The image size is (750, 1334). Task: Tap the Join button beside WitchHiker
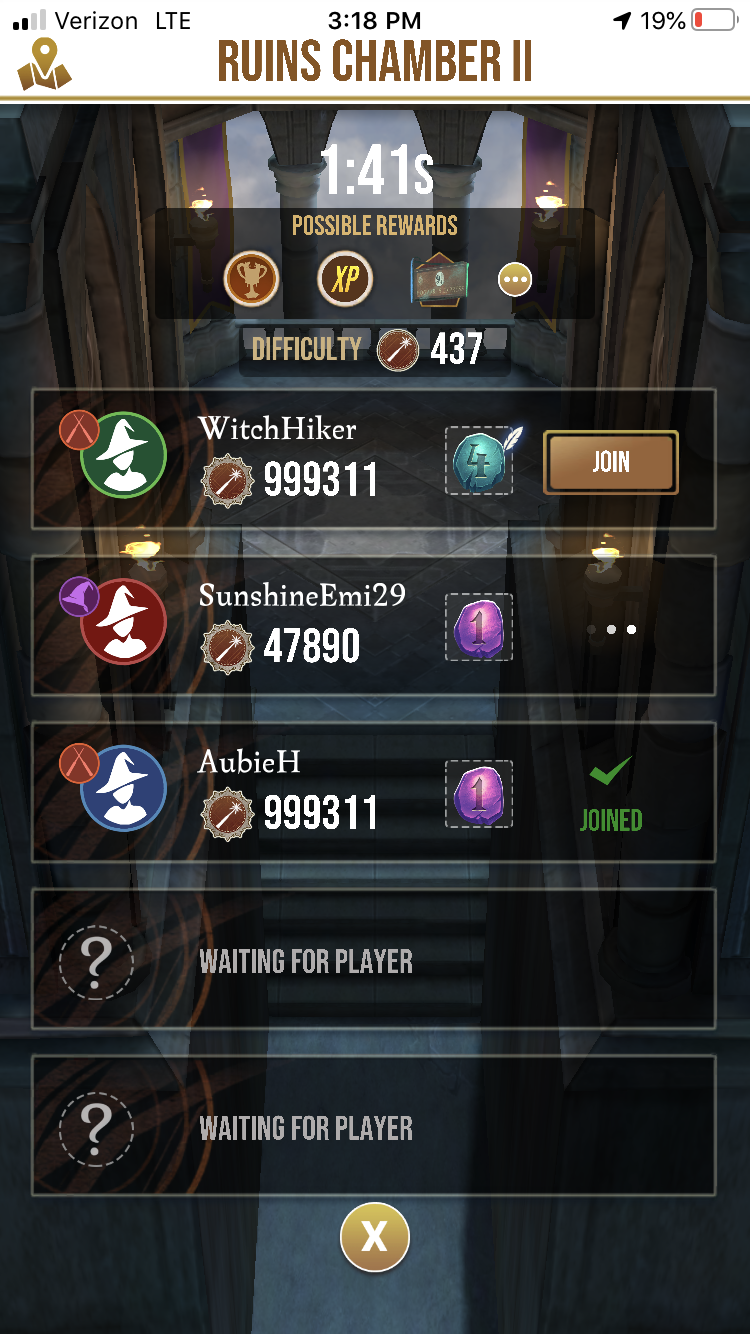pyautogui.click(x=610, y=462)
